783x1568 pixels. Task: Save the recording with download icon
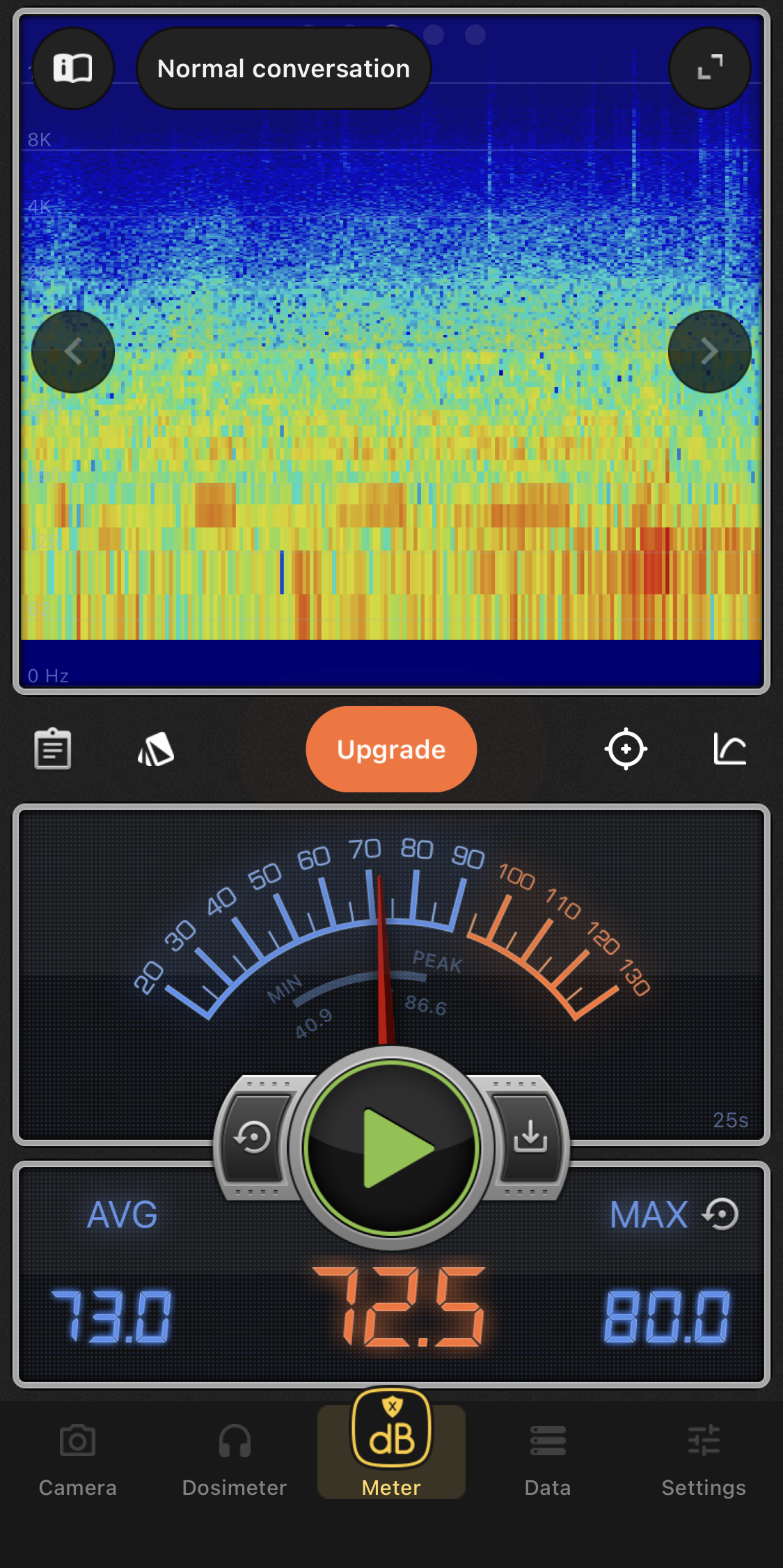530,1138
